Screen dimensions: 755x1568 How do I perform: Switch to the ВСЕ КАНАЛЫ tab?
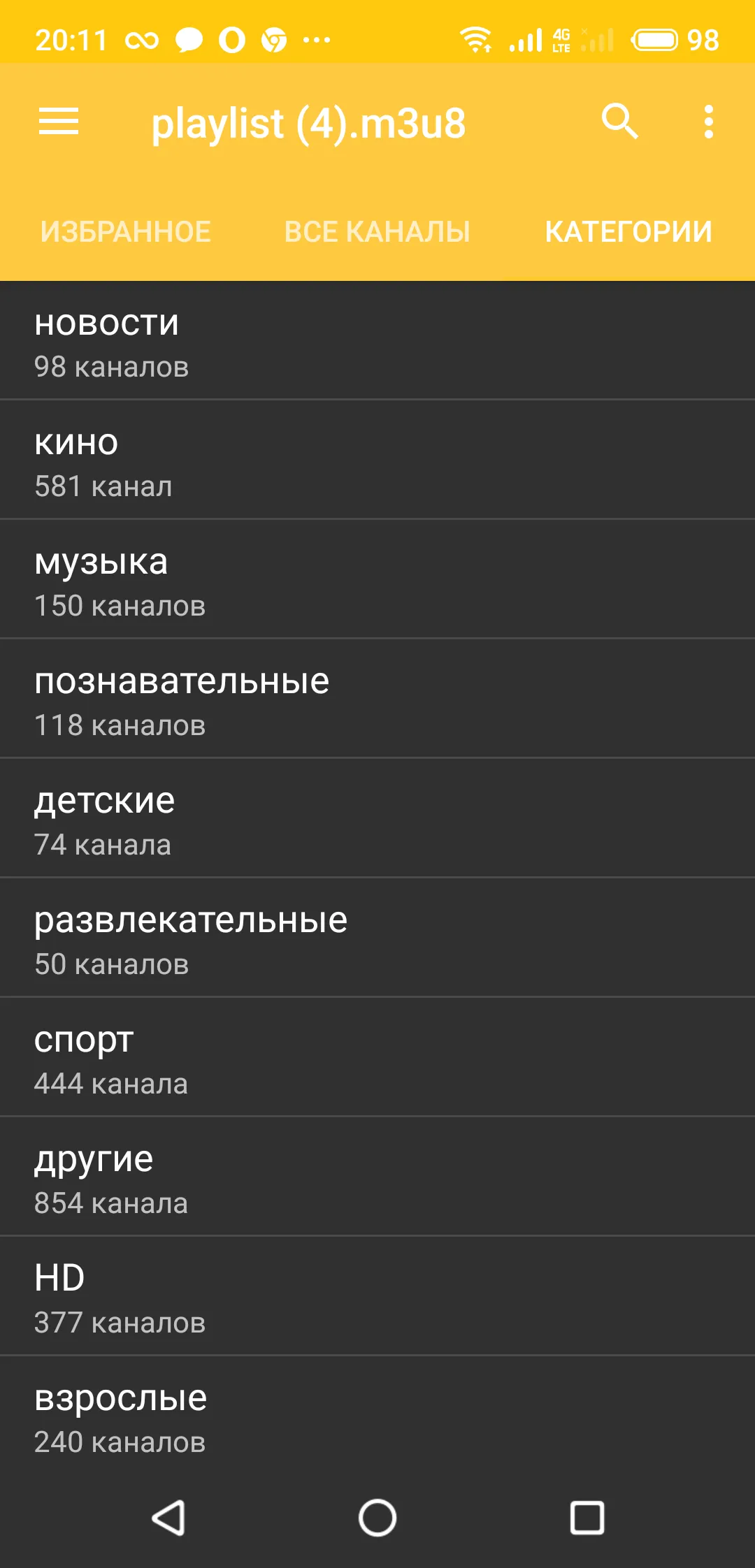click(x=377, y=232)
